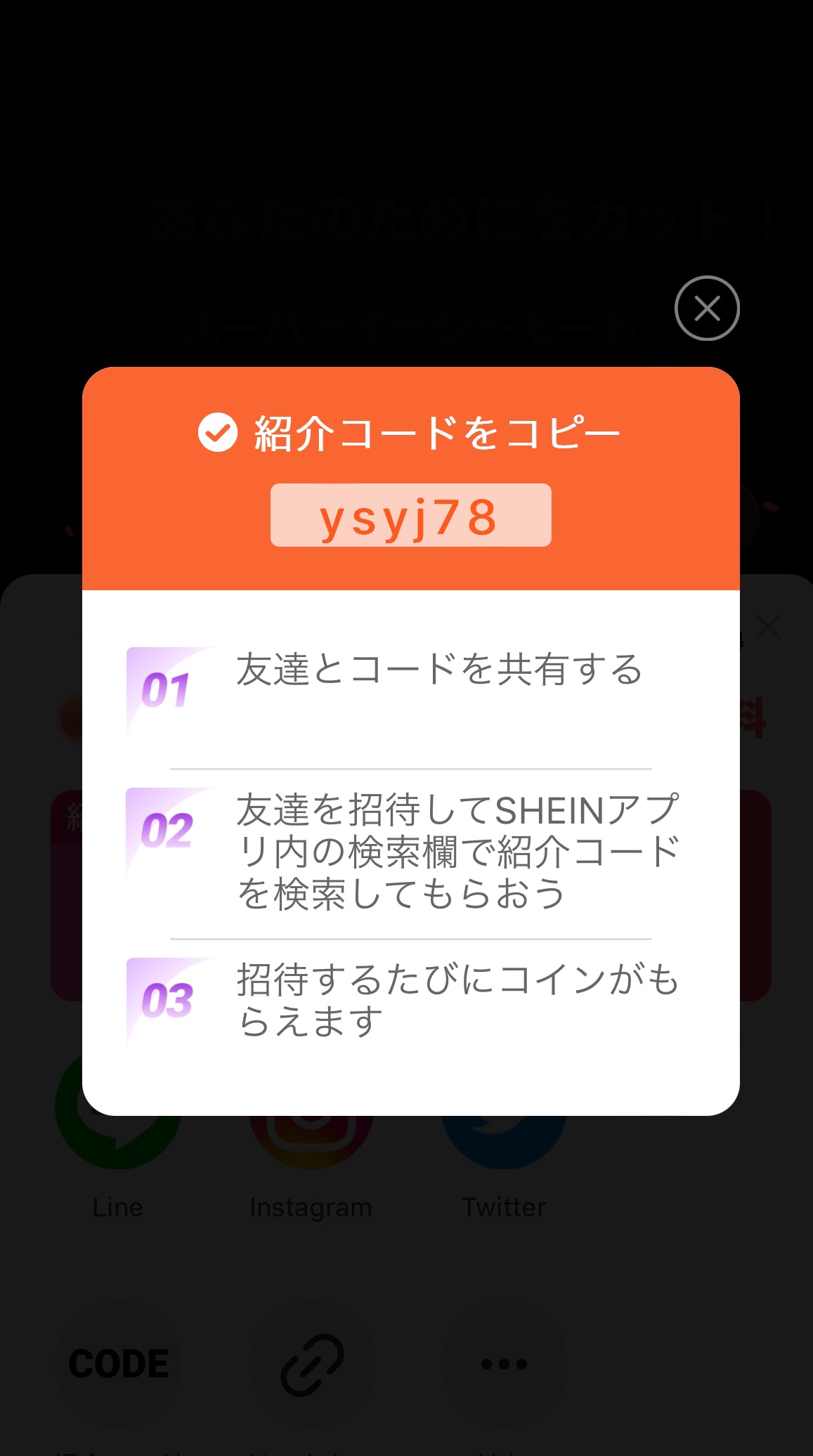Select the CODE sharing option
Screen dimensions: 813x1456
(x=117, y=1363)
